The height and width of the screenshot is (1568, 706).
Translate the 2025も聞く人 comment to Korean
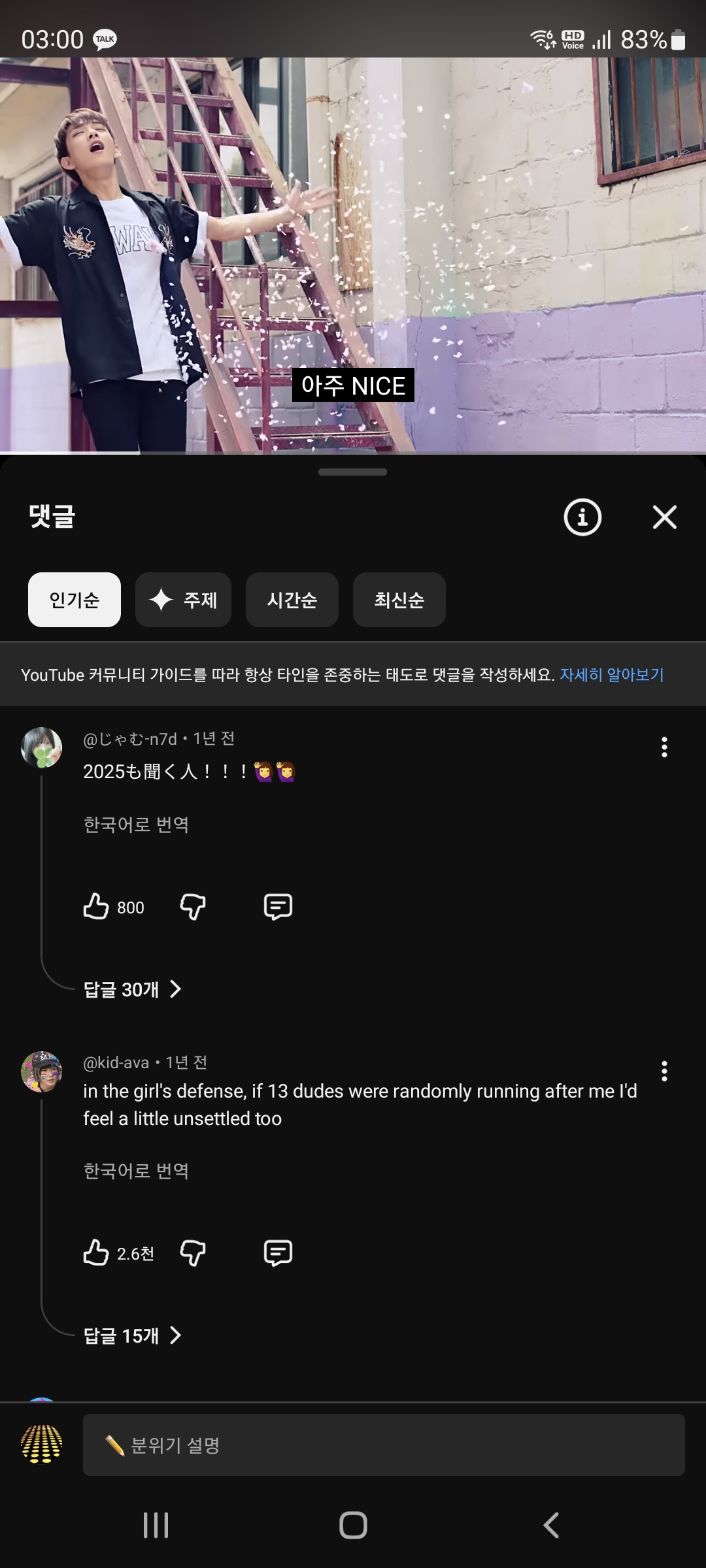coord(136,825)
